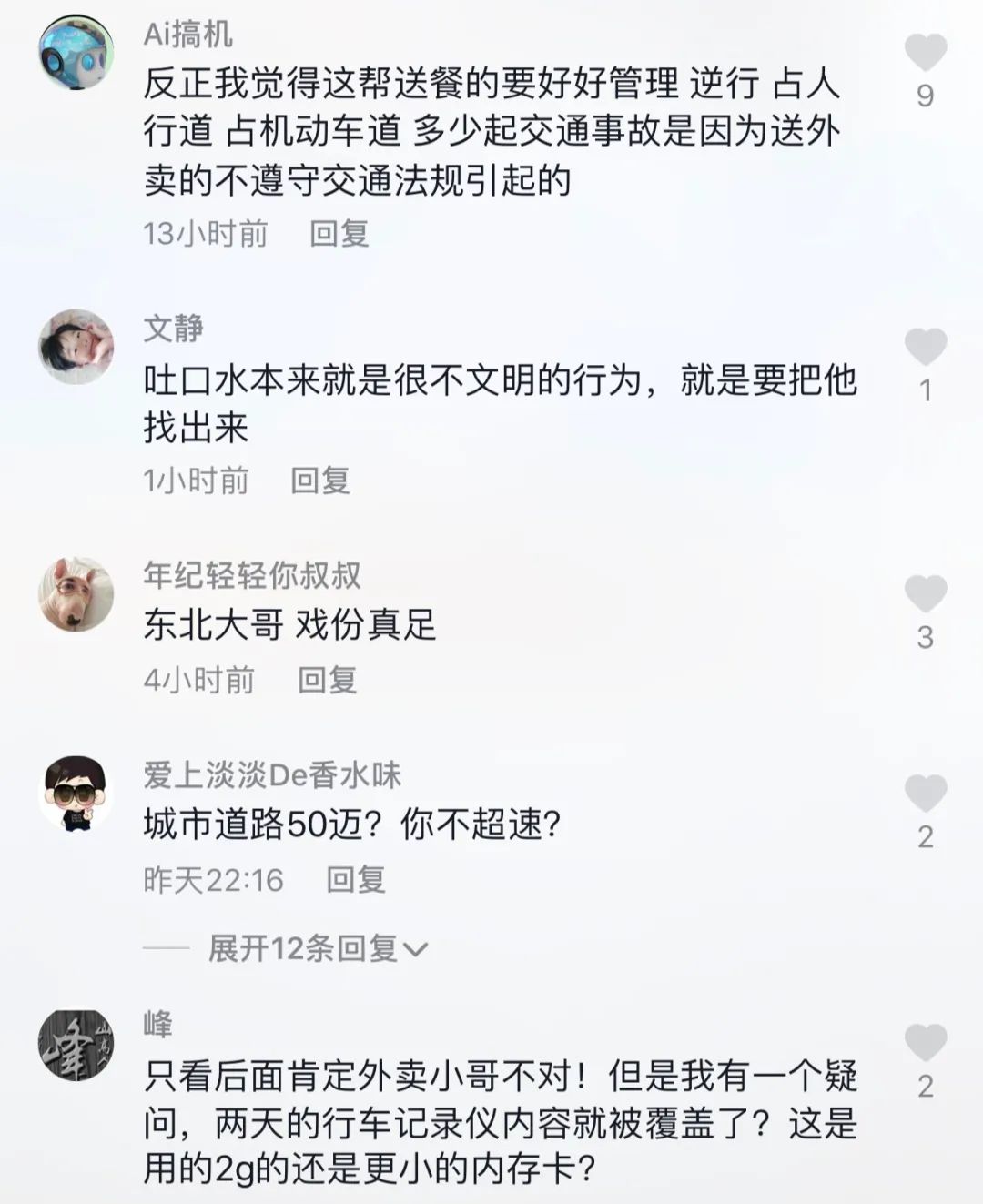983x1204 pixels.
Task: Reply to 年纪轻轻你叔叔's comment
Action: tap(327, 680)
